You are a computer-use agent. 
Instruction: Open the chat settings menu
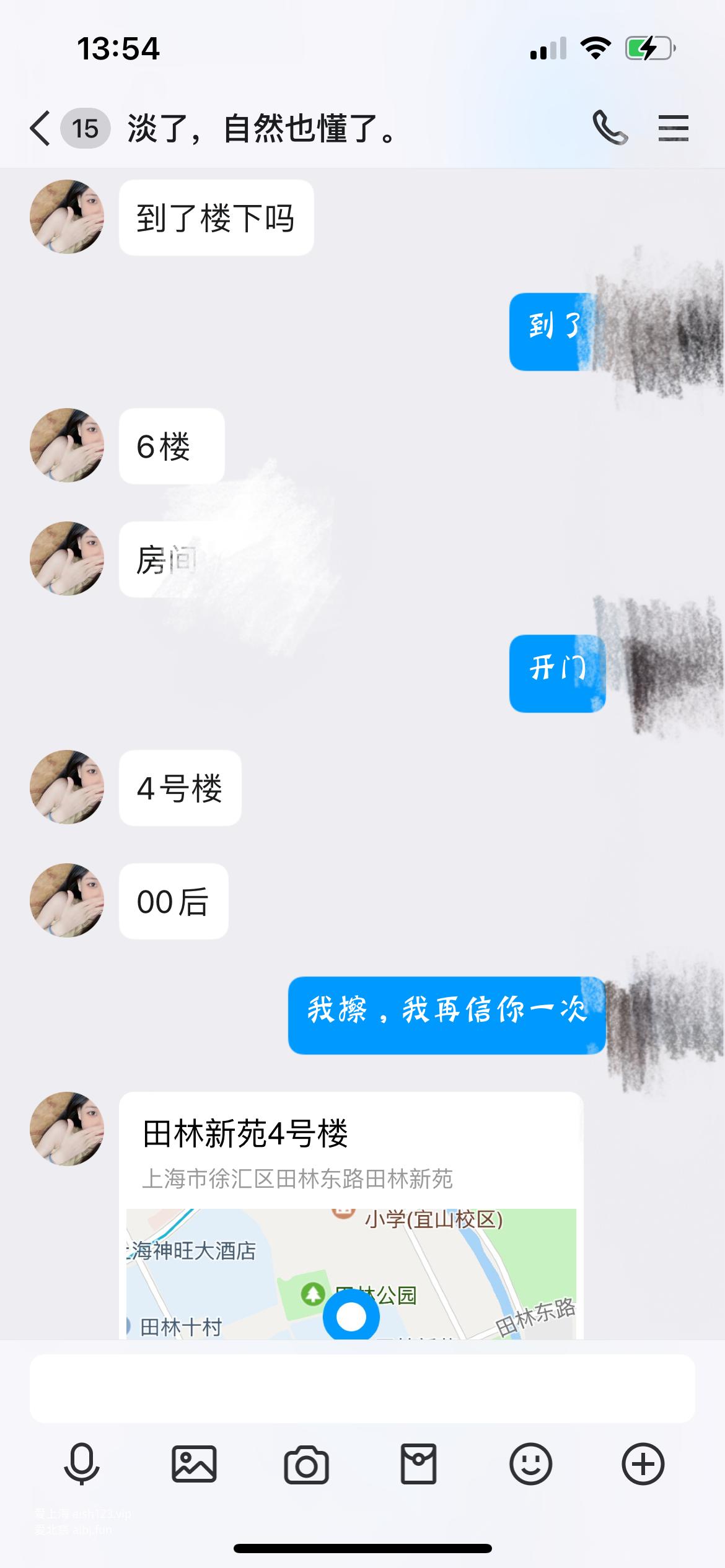pos(673,128)
